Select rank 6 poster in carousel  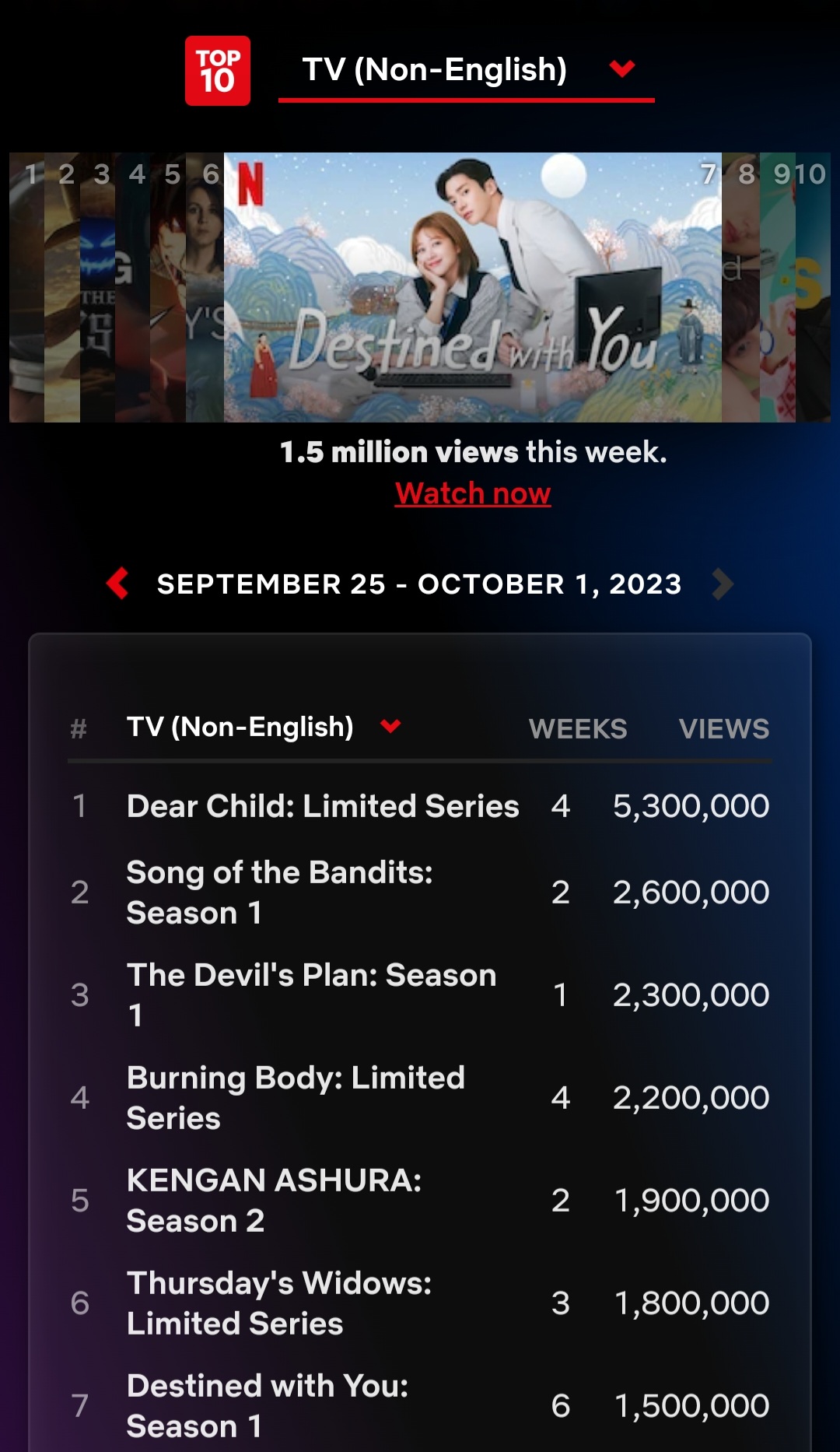pyautogui.click(x=205, y=287)
